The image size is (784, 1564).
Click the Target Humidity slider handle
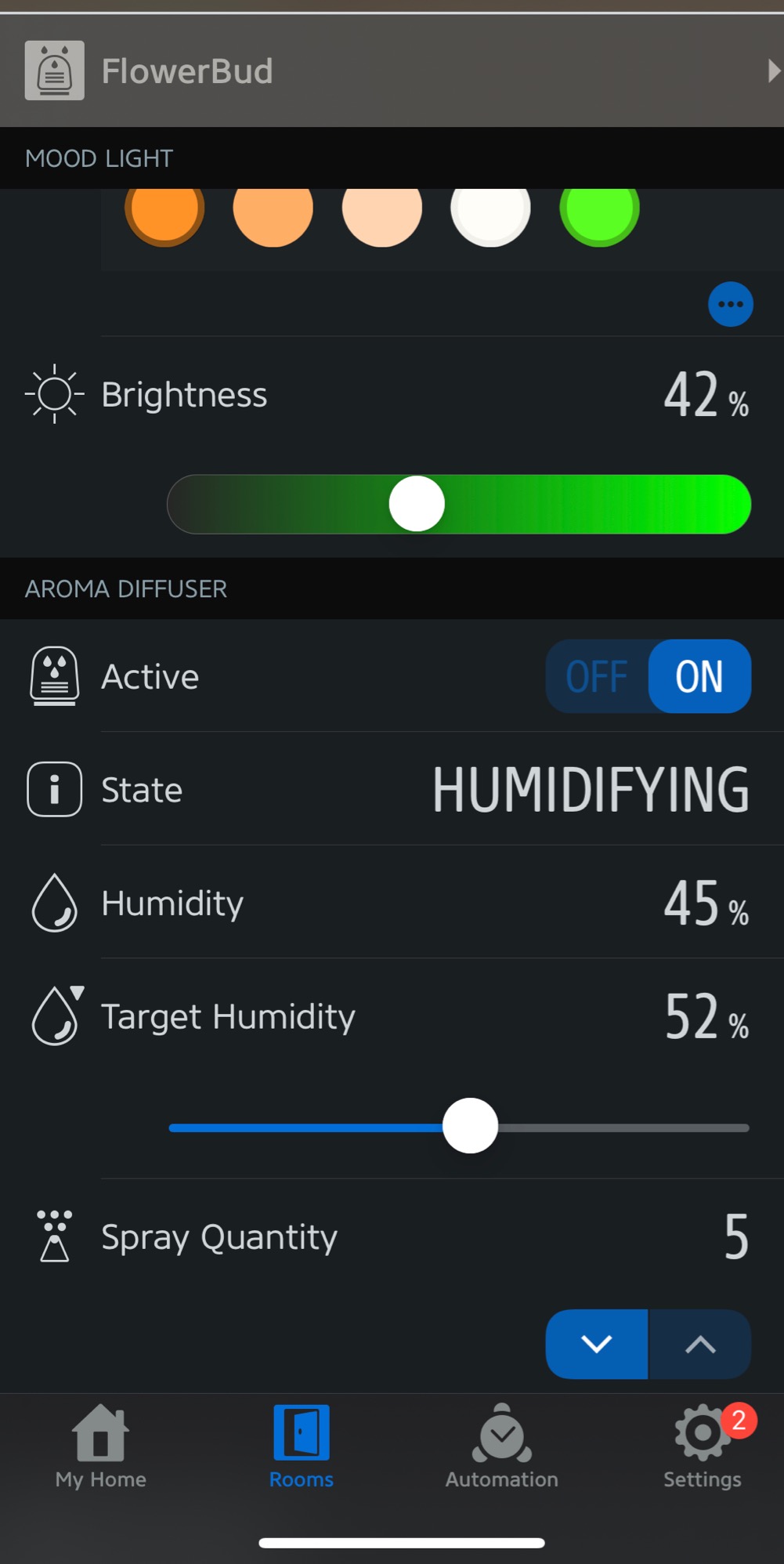point(470,1126)
